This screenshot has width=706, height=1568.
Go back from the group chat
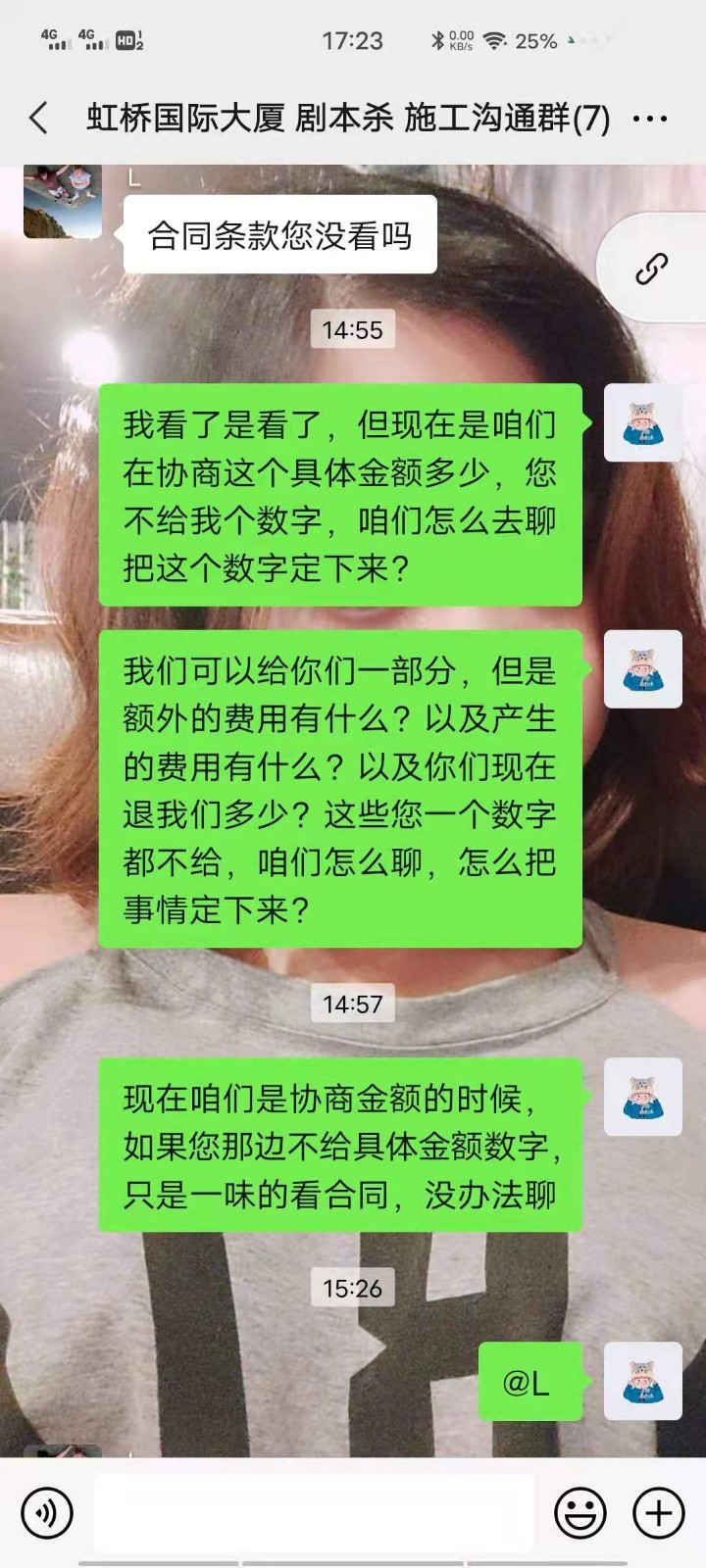coord(39,119)
